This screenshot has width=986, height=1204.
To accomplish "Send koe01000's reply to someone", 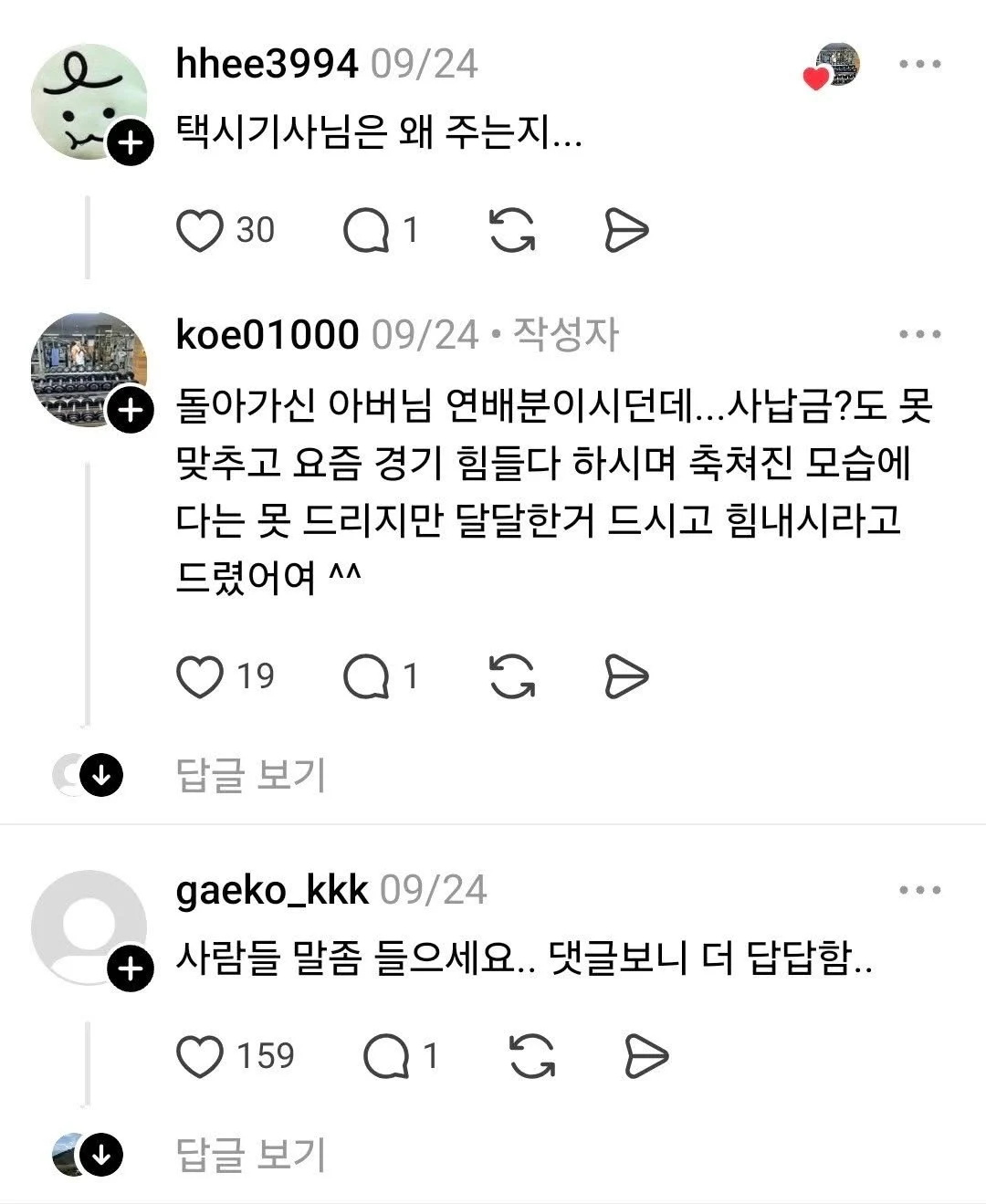I will pyautogui.click(x=626, y=676).
